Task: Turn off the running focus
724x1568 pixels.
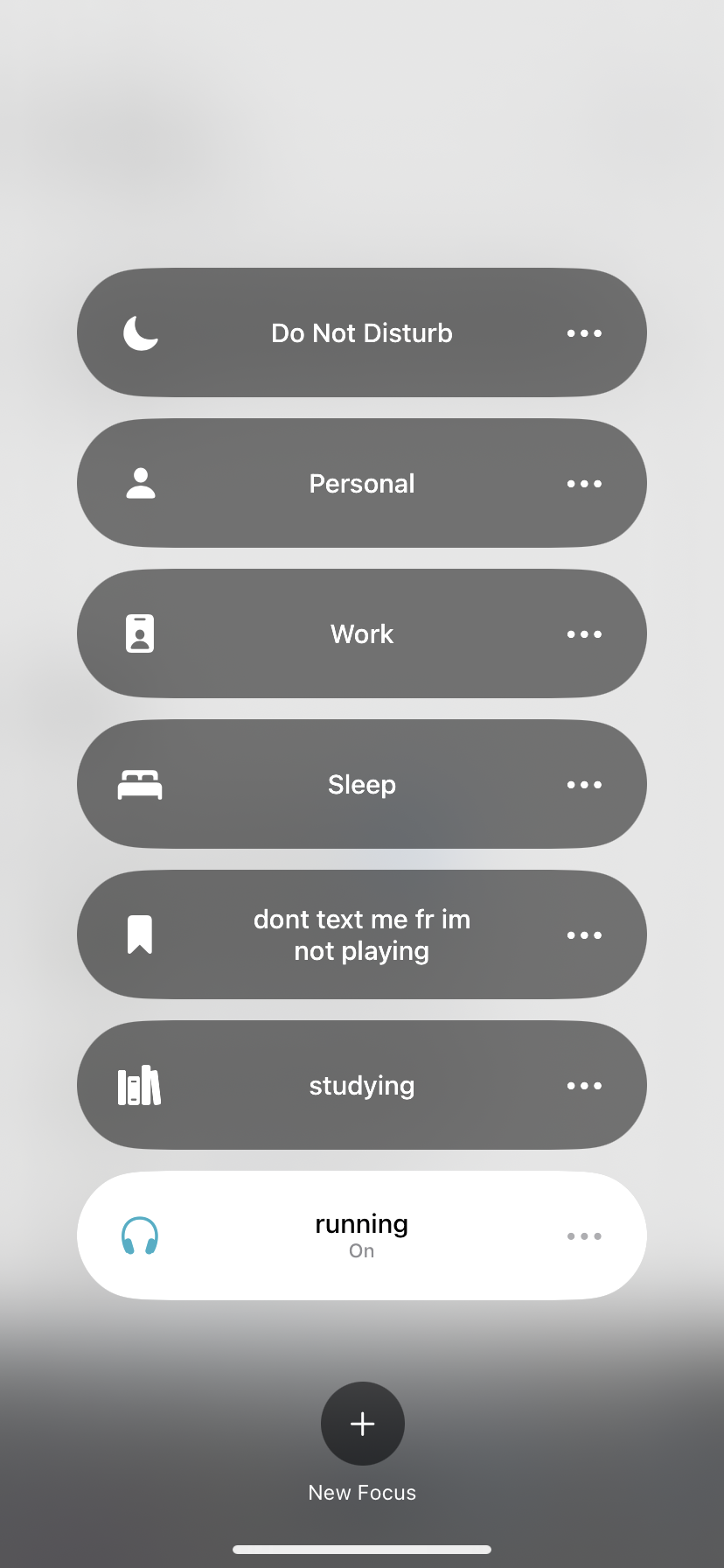Action: 361,1235
